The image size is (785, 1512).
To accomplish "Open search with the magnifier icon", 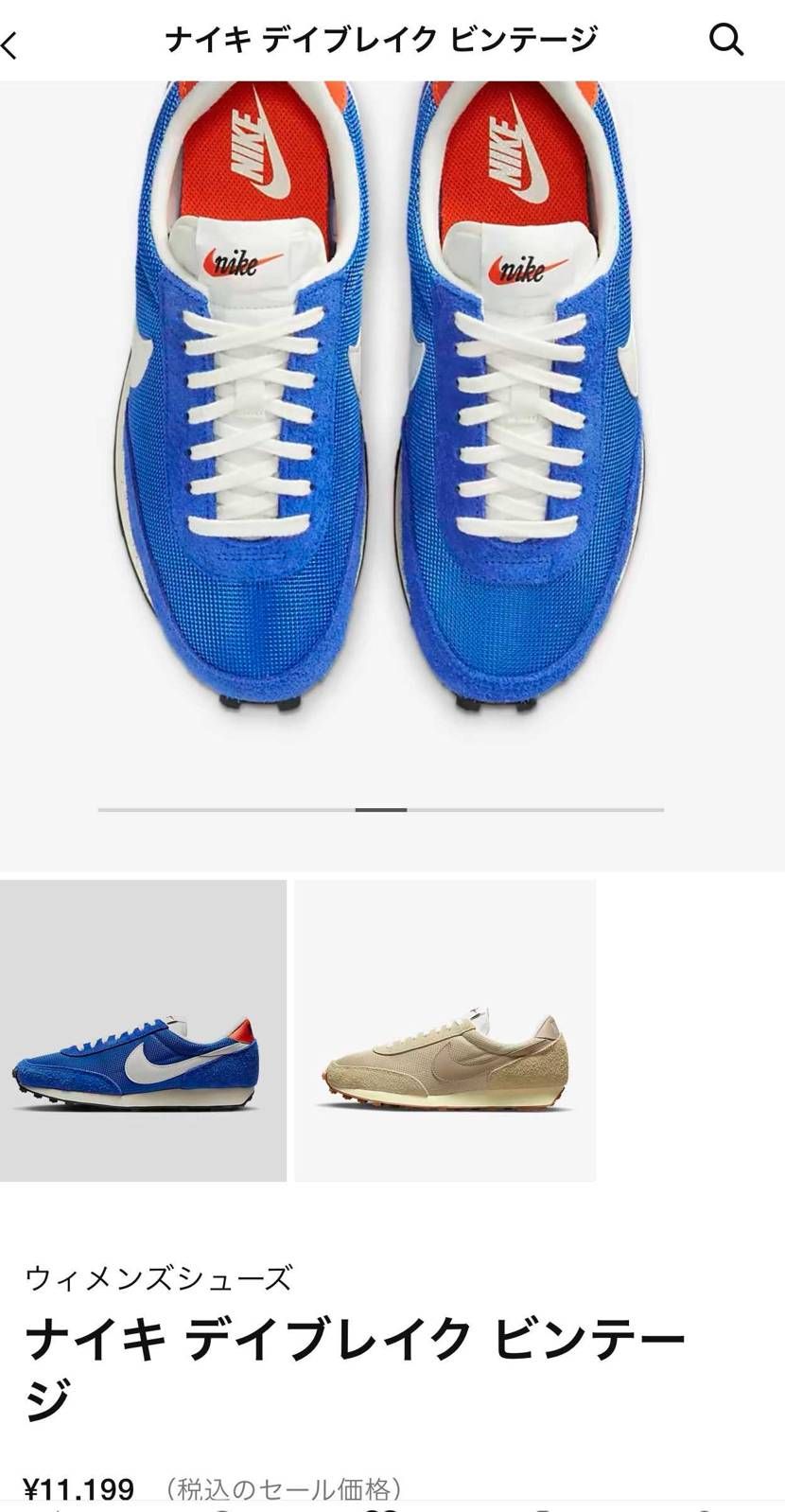I will 725,40.
